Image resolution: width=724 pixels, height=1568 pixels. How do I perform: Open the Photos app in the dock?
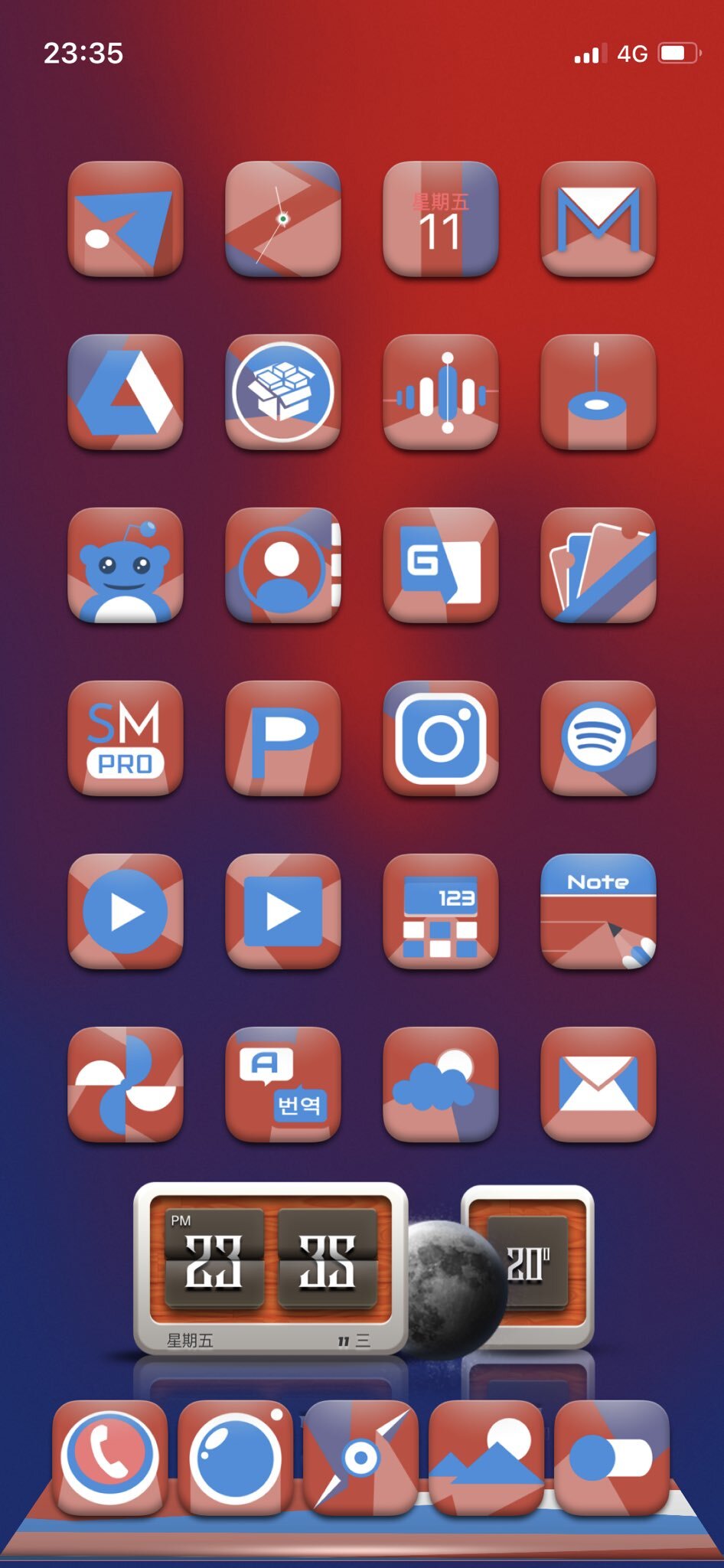coord(487,1458)
